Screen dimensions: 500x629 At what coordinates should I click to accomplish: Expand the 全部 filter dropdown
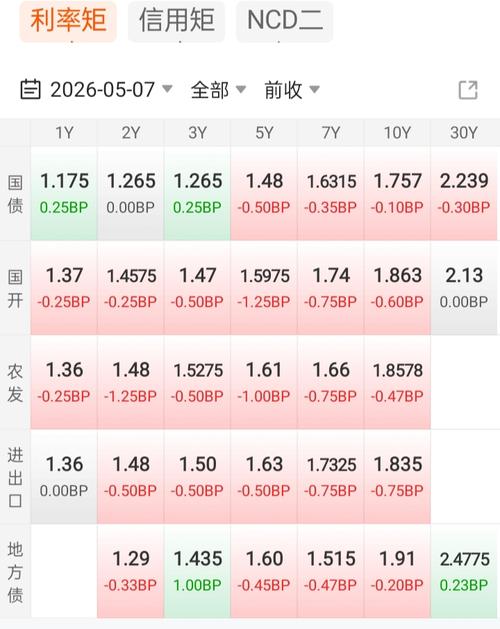tap(218, 89)
